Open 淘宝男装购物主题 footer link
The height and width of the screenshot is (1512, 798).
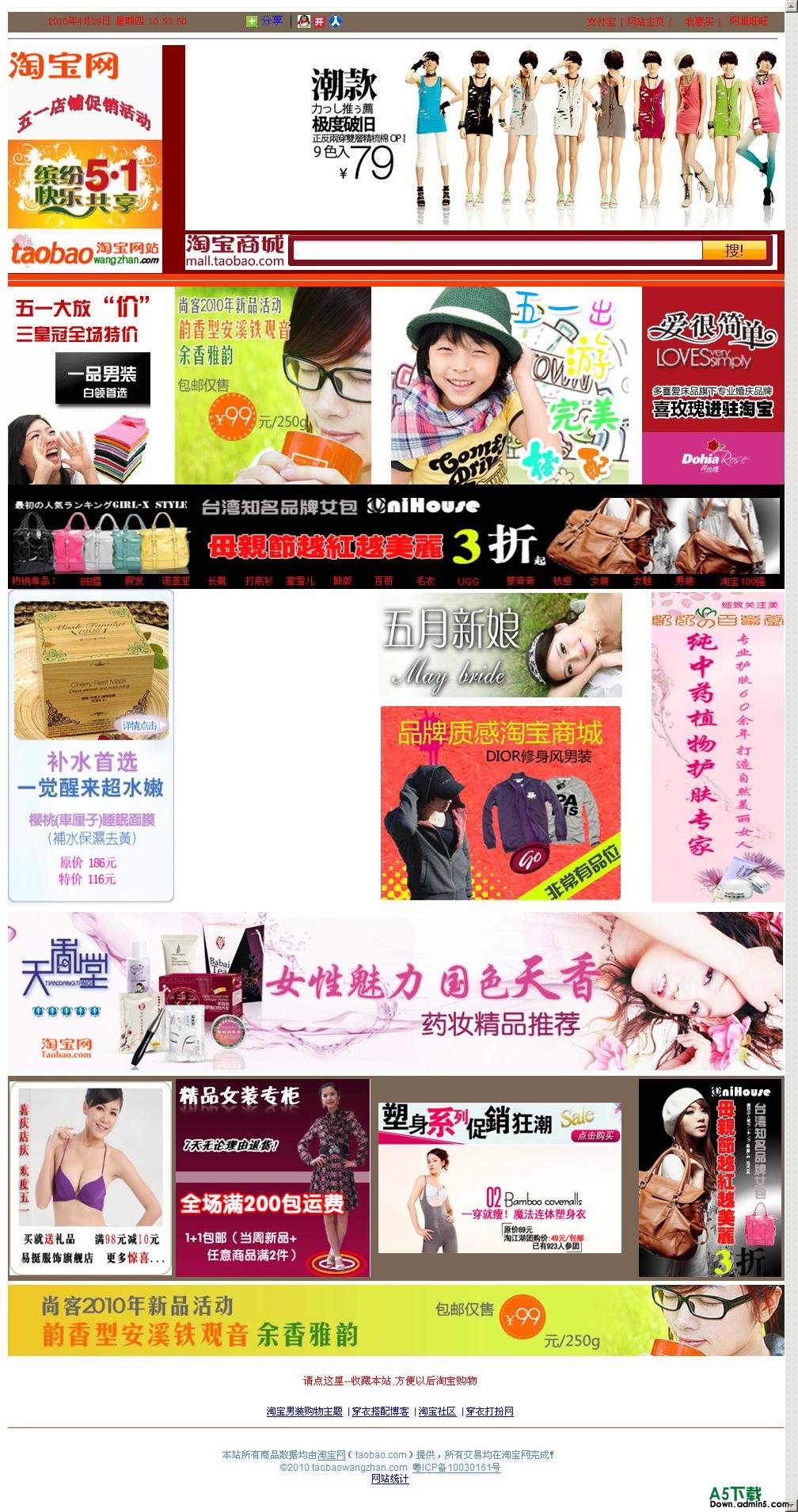(304, 1411)
